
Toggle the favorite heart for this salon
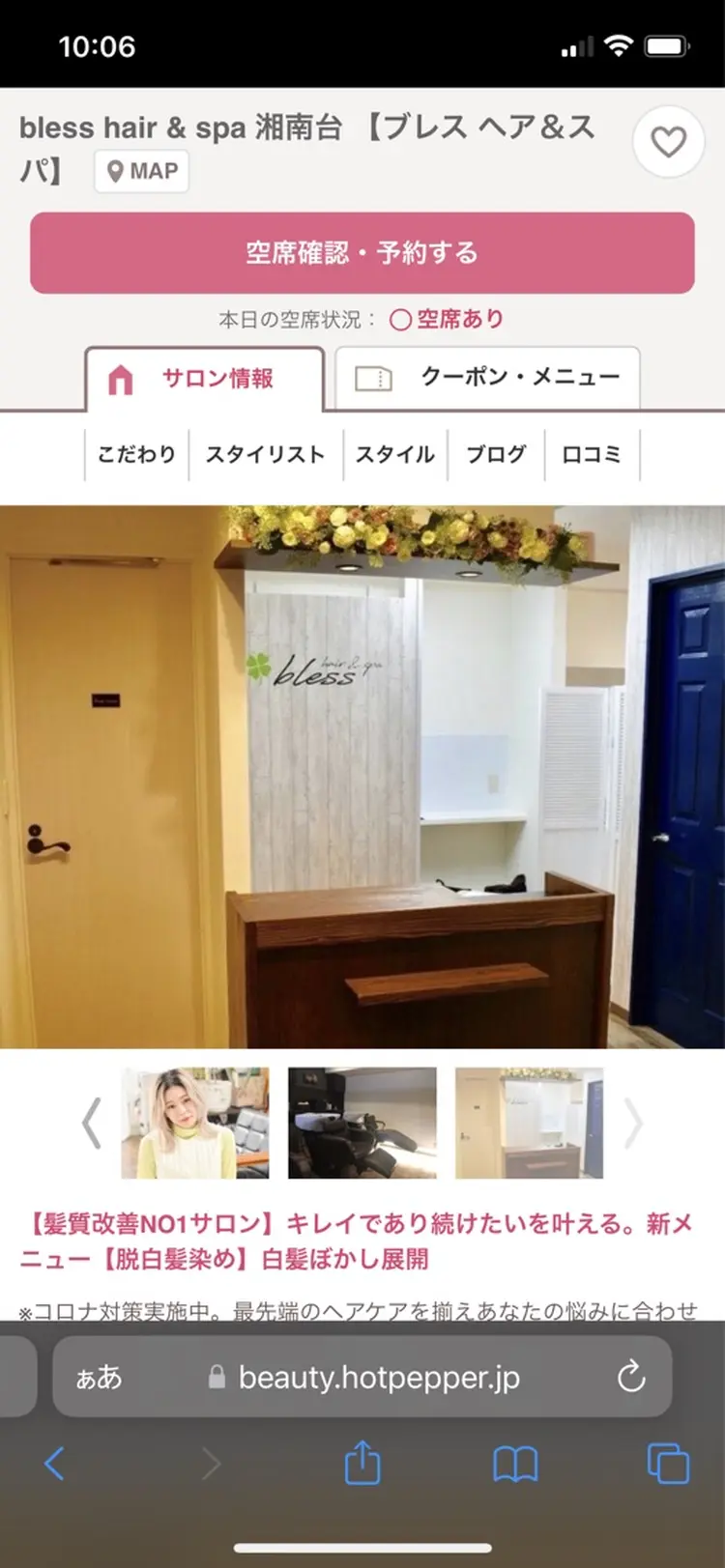(x=668, y=141)
